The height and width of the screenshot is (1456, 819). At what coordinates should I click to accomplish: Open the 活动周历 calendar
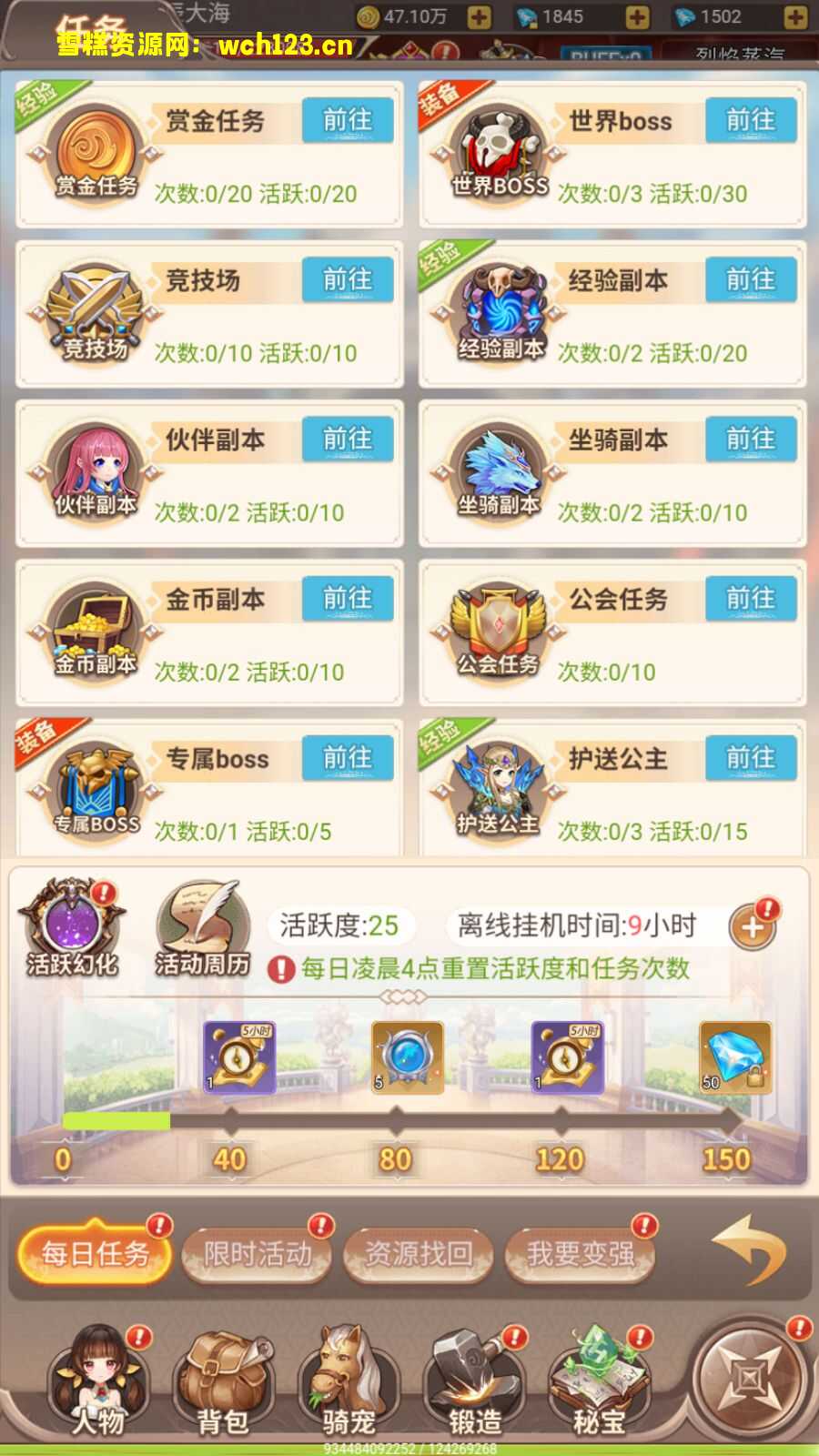202,926
